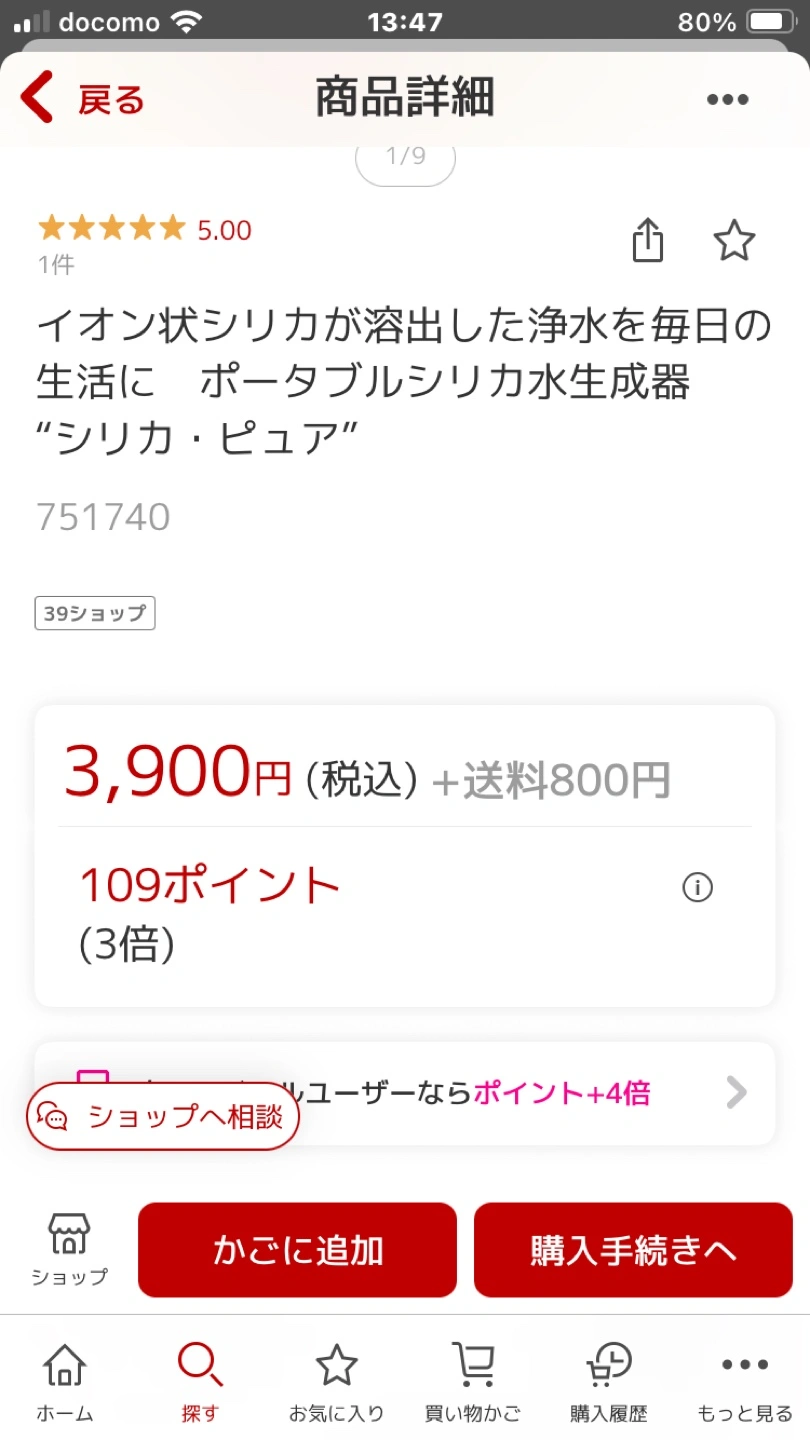Go back with the 戻る button
The width and height of the screenshot is (810, 1440).
coord(82,99)
